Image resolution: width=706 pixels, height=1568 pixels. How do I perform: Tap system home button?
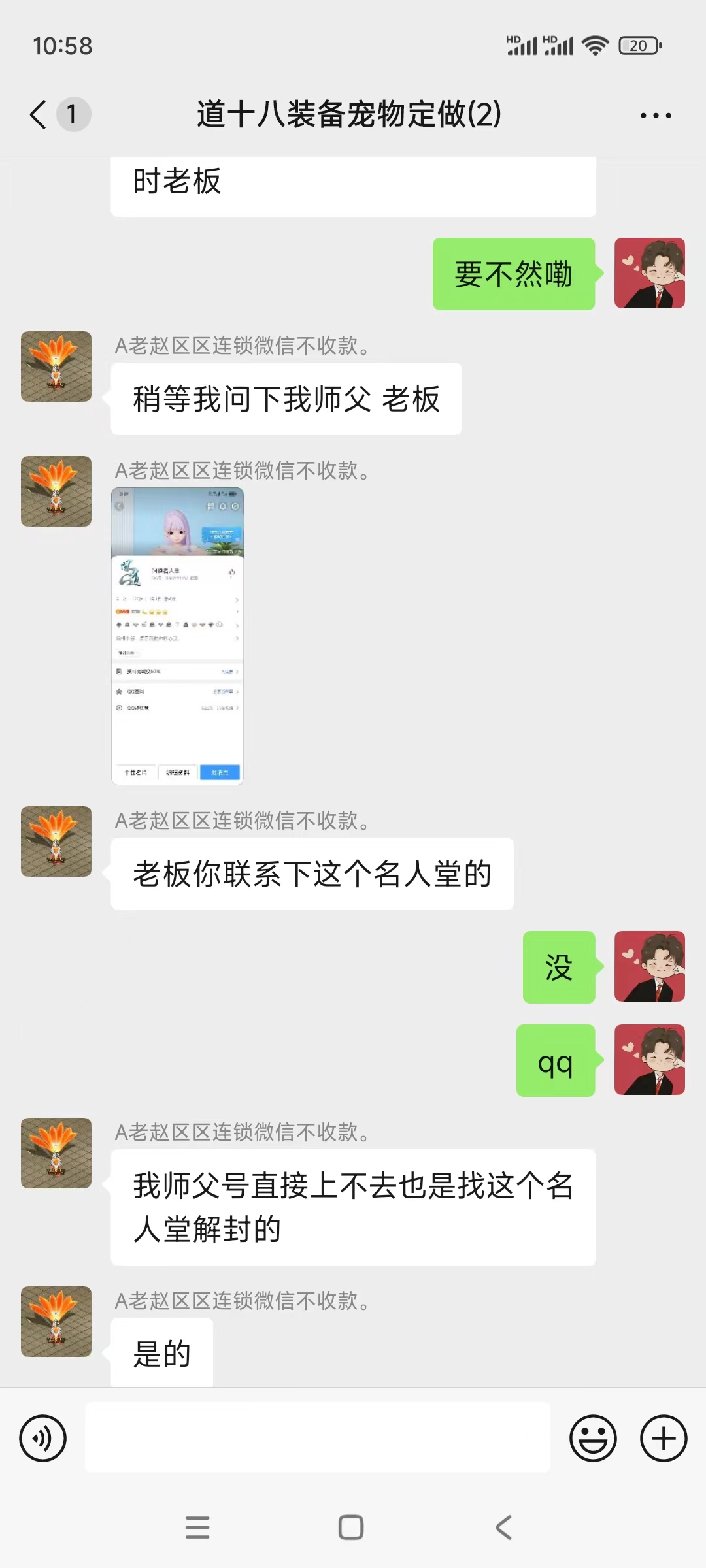pos(351,1527)
